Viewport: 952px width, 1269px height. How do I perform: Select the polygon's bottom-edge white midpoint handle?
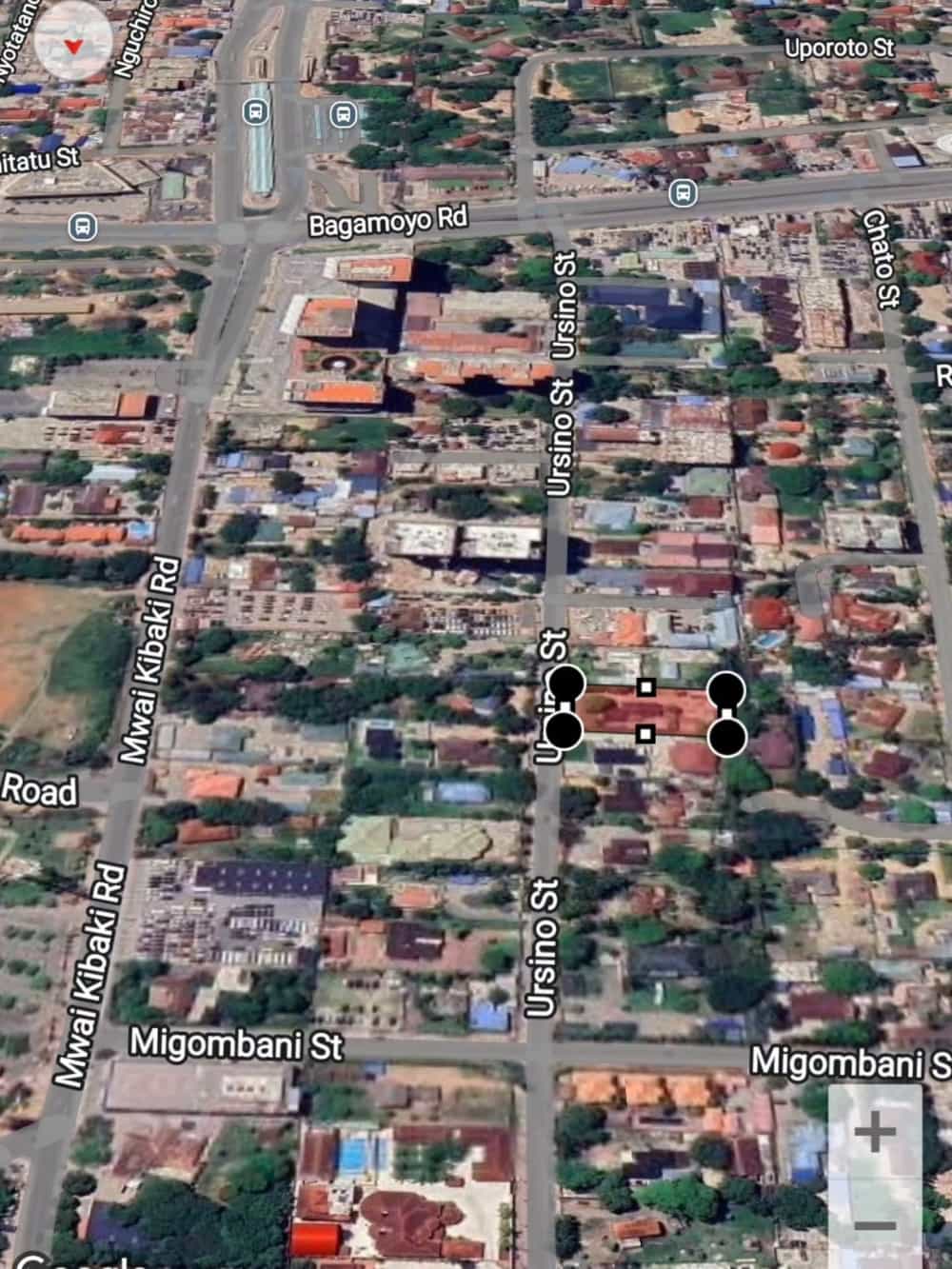pyautogui.click(x=645, y=733)
